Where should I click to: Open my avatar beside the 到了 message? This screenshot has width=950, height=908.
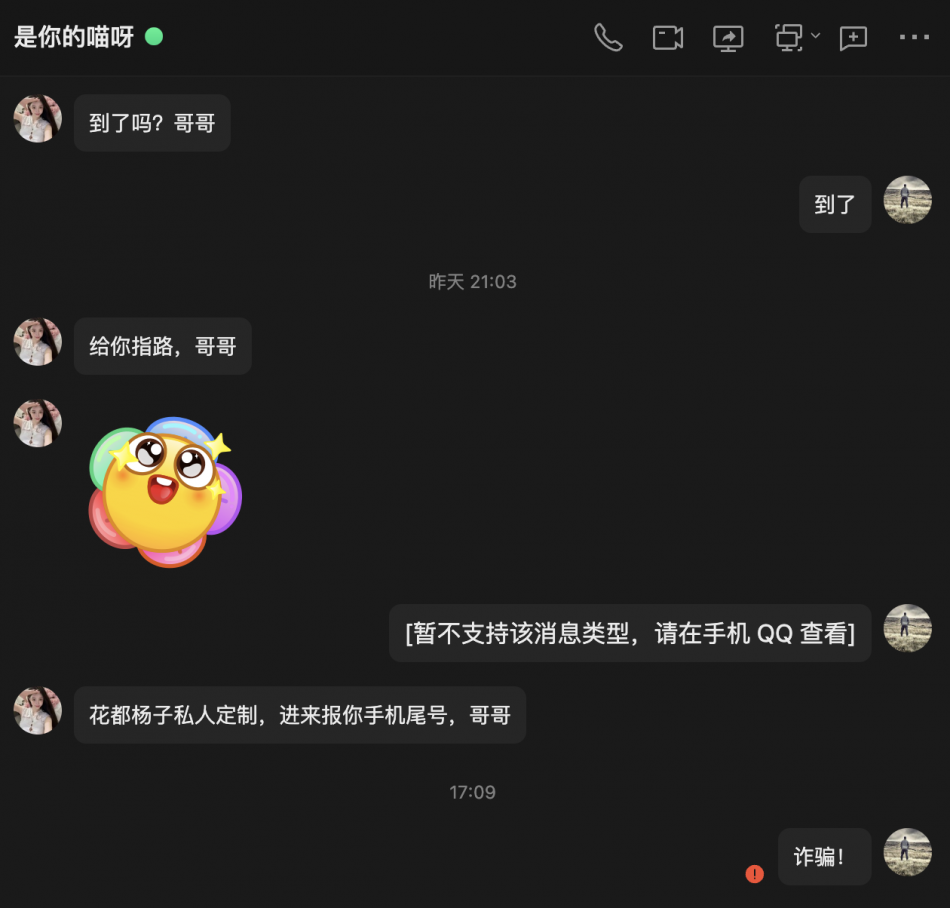[908, 200]
